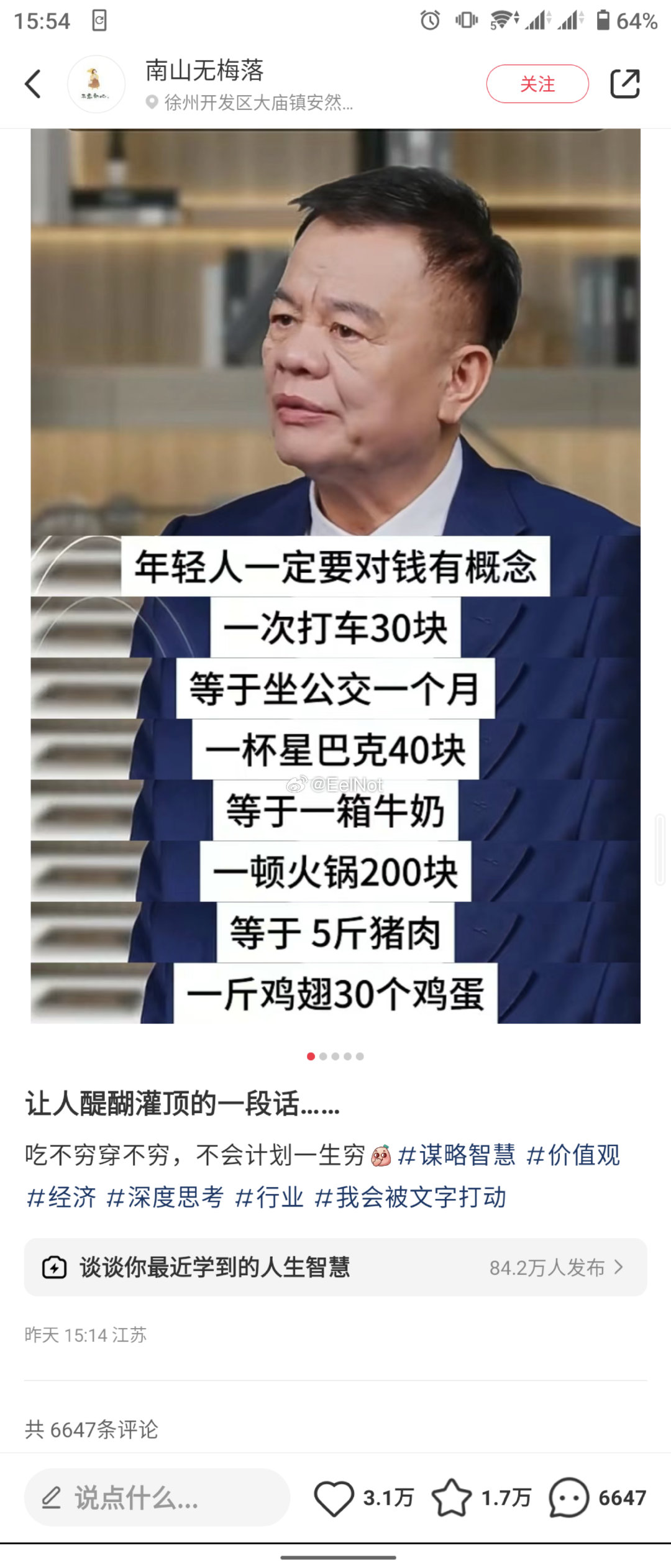Open hashtag #谋略智慧
The image size is (671, 1568).
click(457, 1155)
